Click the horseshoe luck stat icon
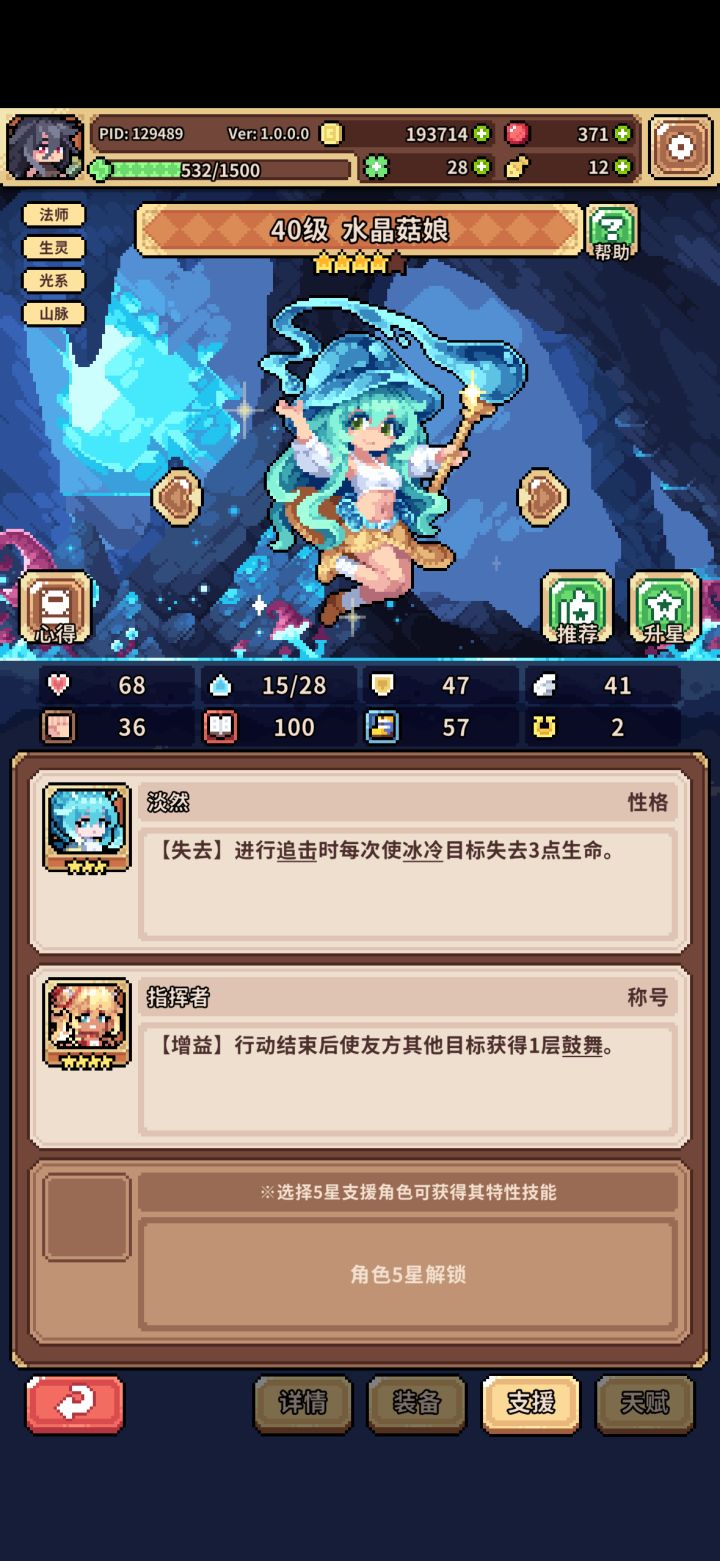Viewport: 720px width, 1561px height. pyautogui.click(x=545, y=728)
